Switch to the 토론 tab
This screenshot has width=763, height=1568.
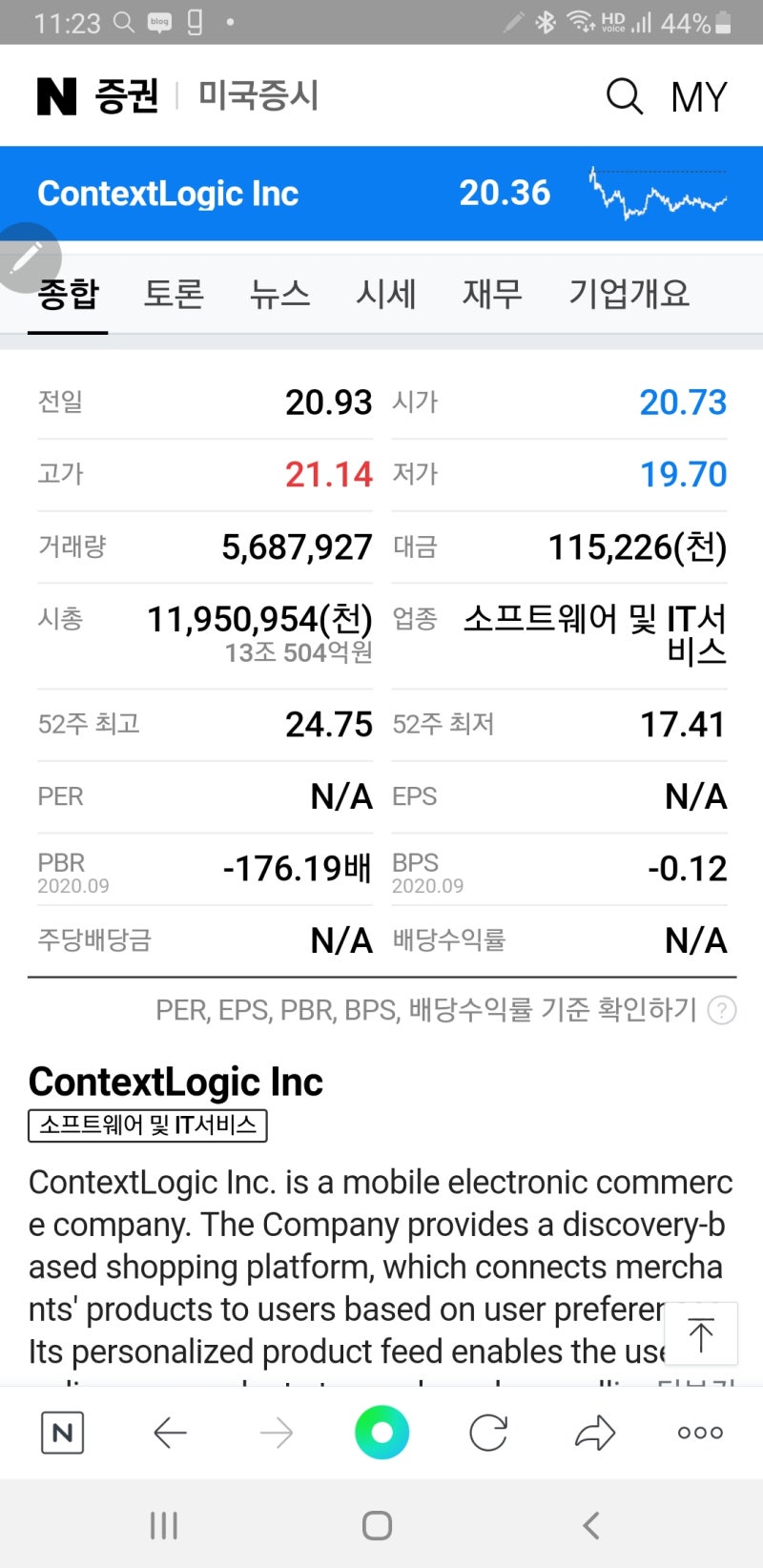(174, 294)
